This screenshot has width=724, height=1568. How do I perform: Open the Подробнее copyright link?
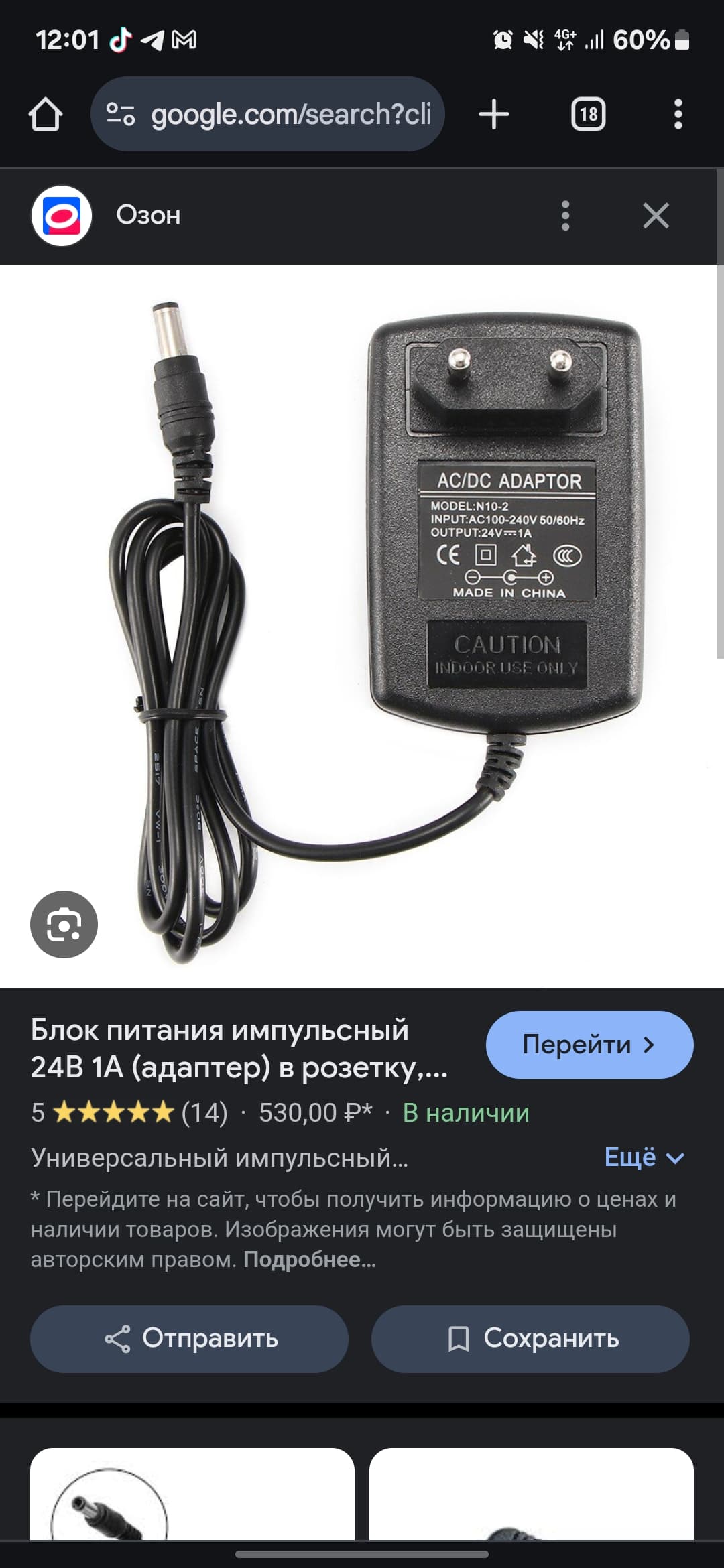[x=309, y=1260]
